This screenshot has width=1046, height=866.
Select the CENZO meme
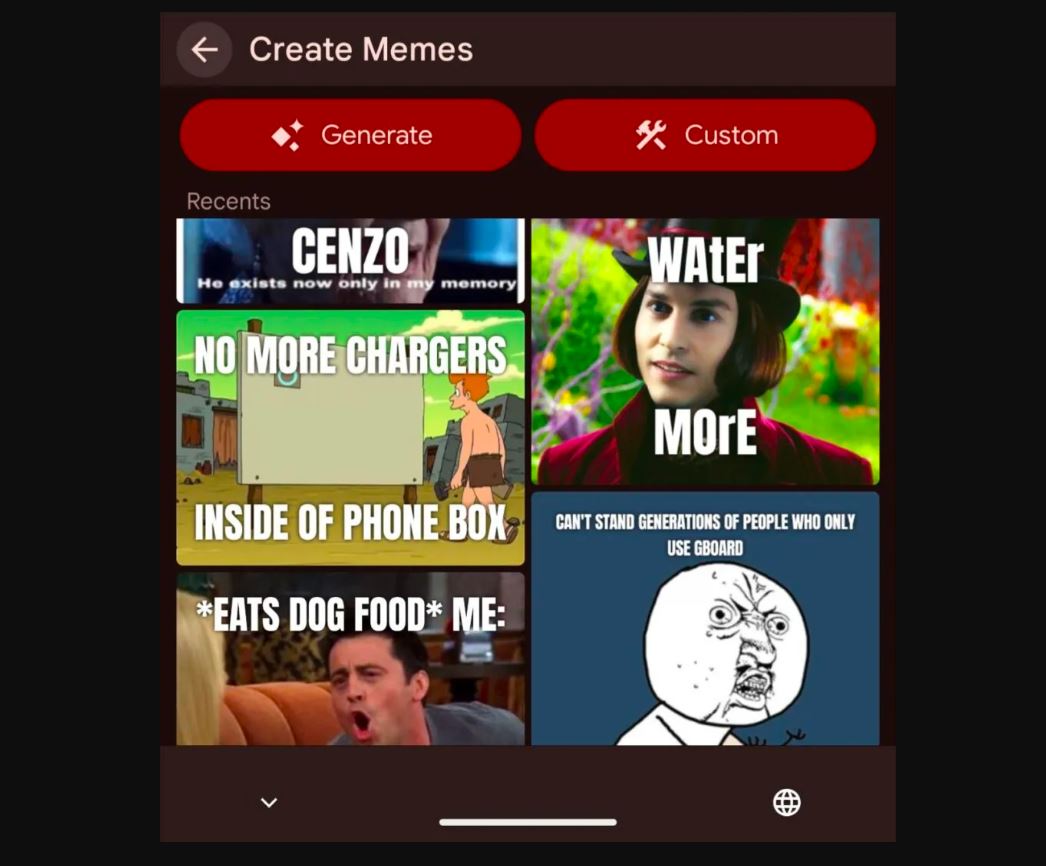tap(350, 260)
